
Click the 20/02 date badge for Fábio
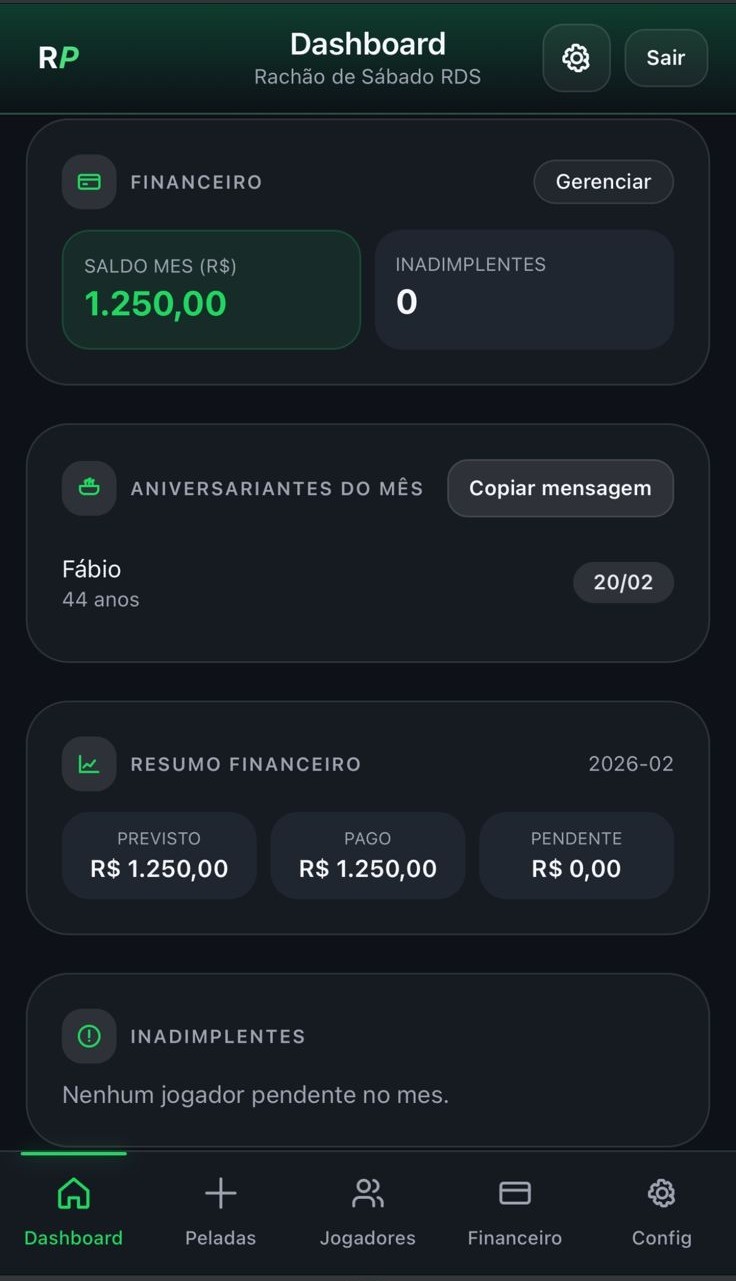(623, 582)
